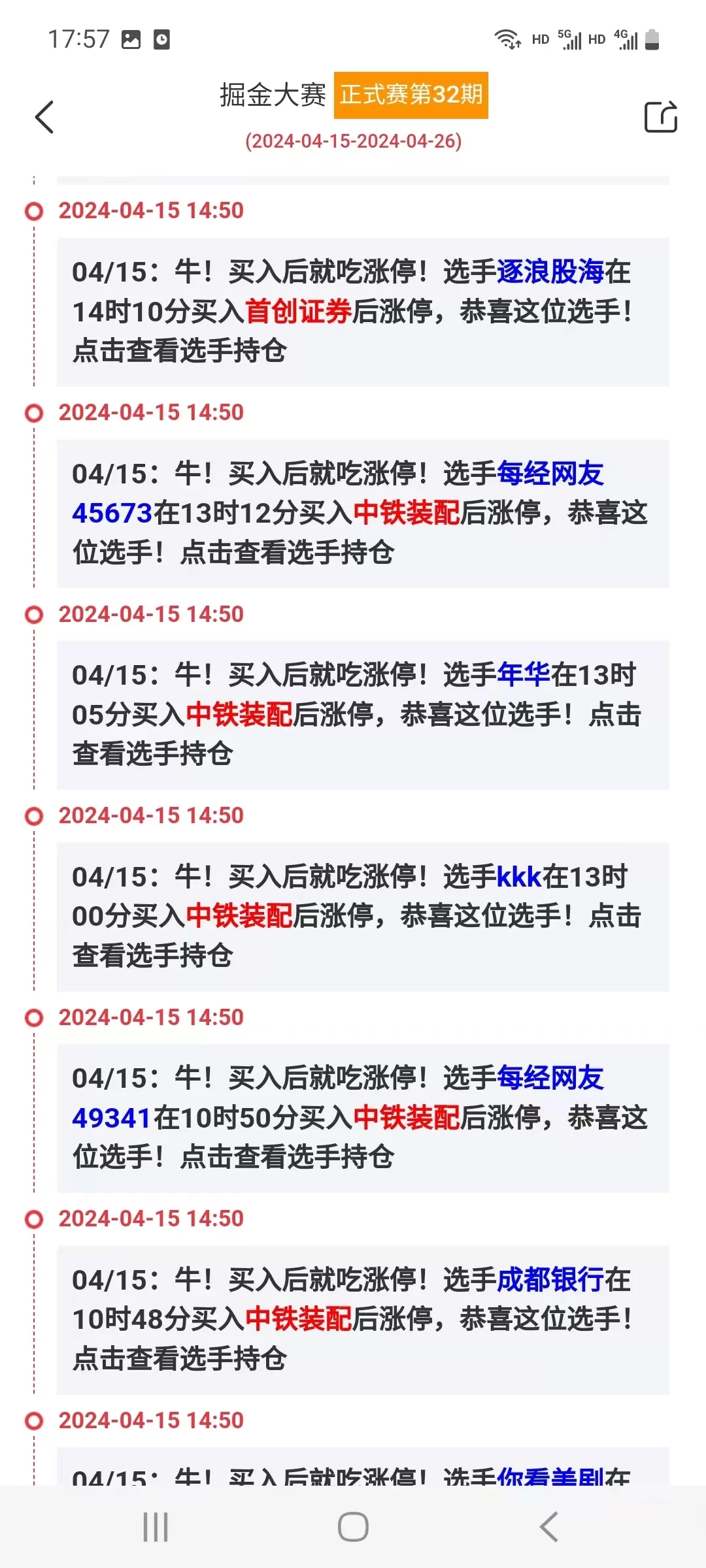706x1568 pixels.
Task: Open stock 首创证券 from the first message
Action: (x=301, y=312)
